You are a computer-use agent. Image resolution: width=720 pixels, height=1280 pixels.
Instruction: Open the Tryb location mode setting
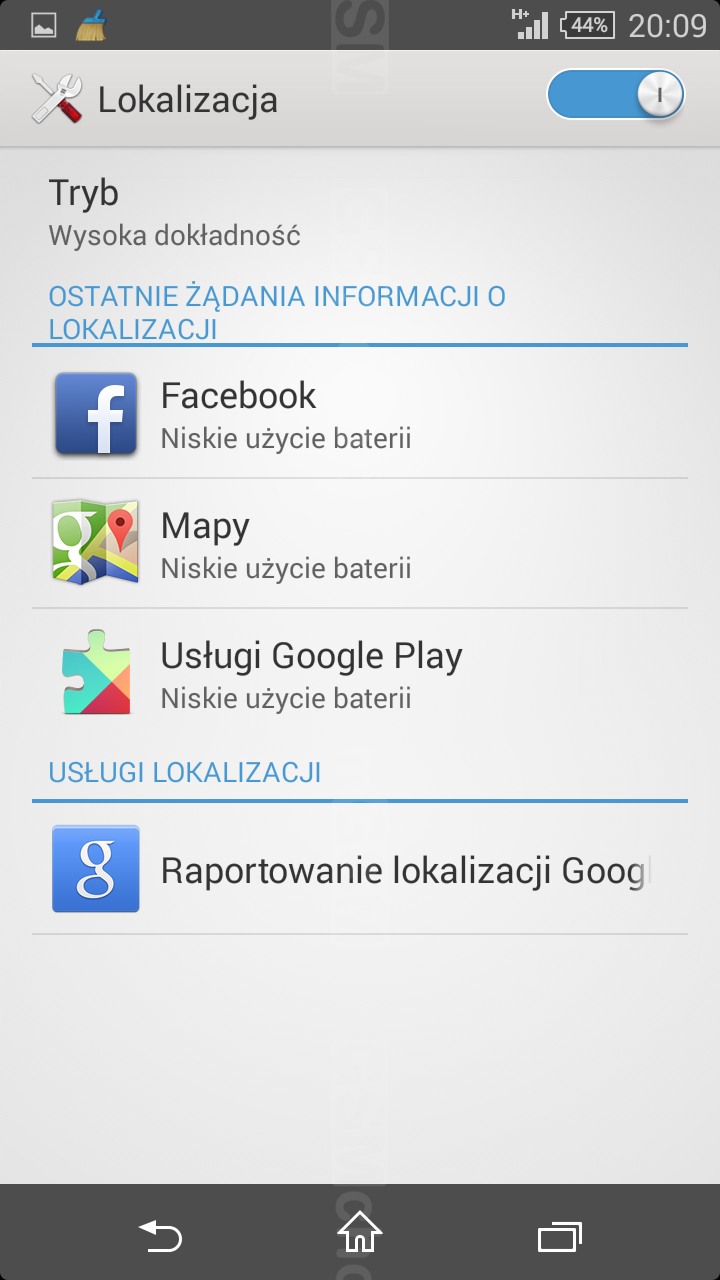click(360, 212)
